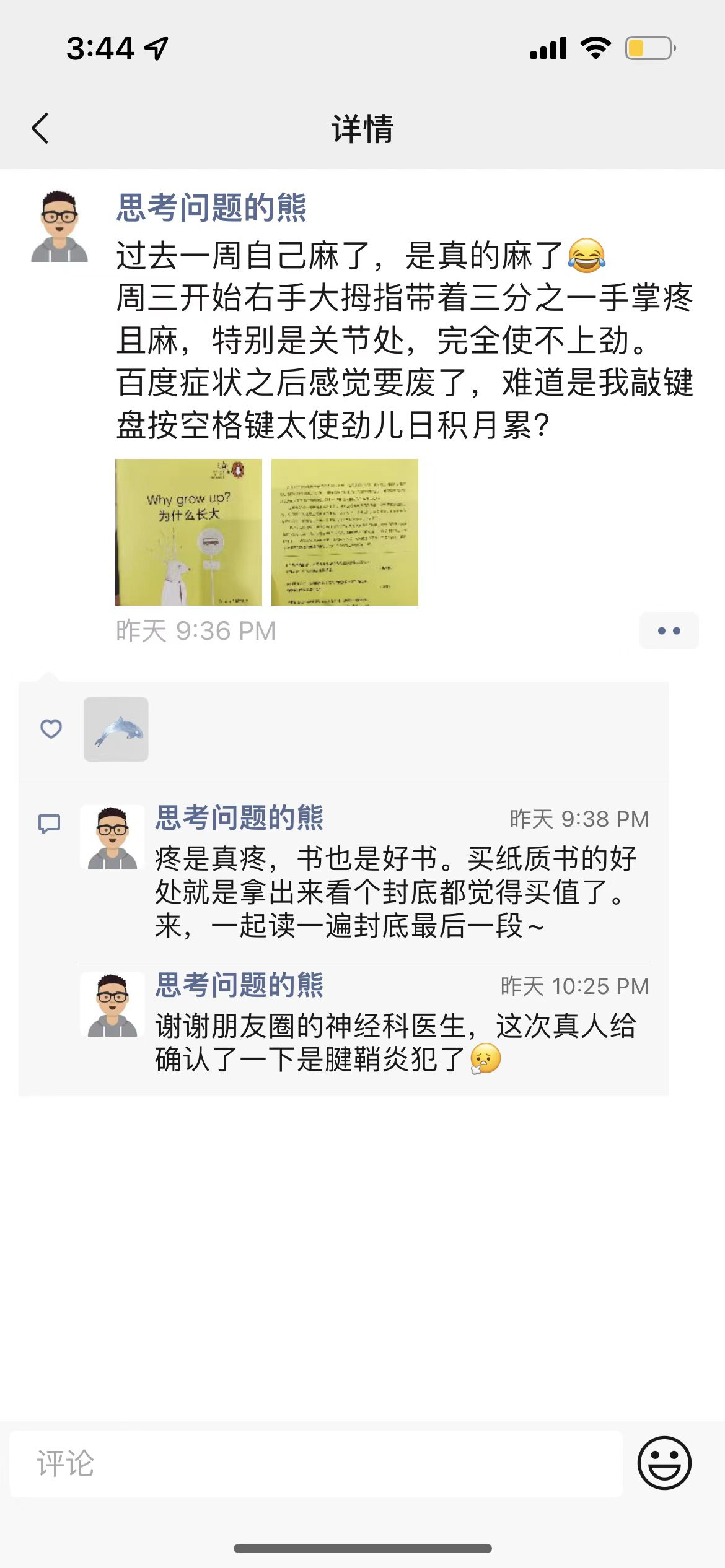Go back from the 详情 page
The width and height of the screenshot is (725, 1568).
(41, 129)
